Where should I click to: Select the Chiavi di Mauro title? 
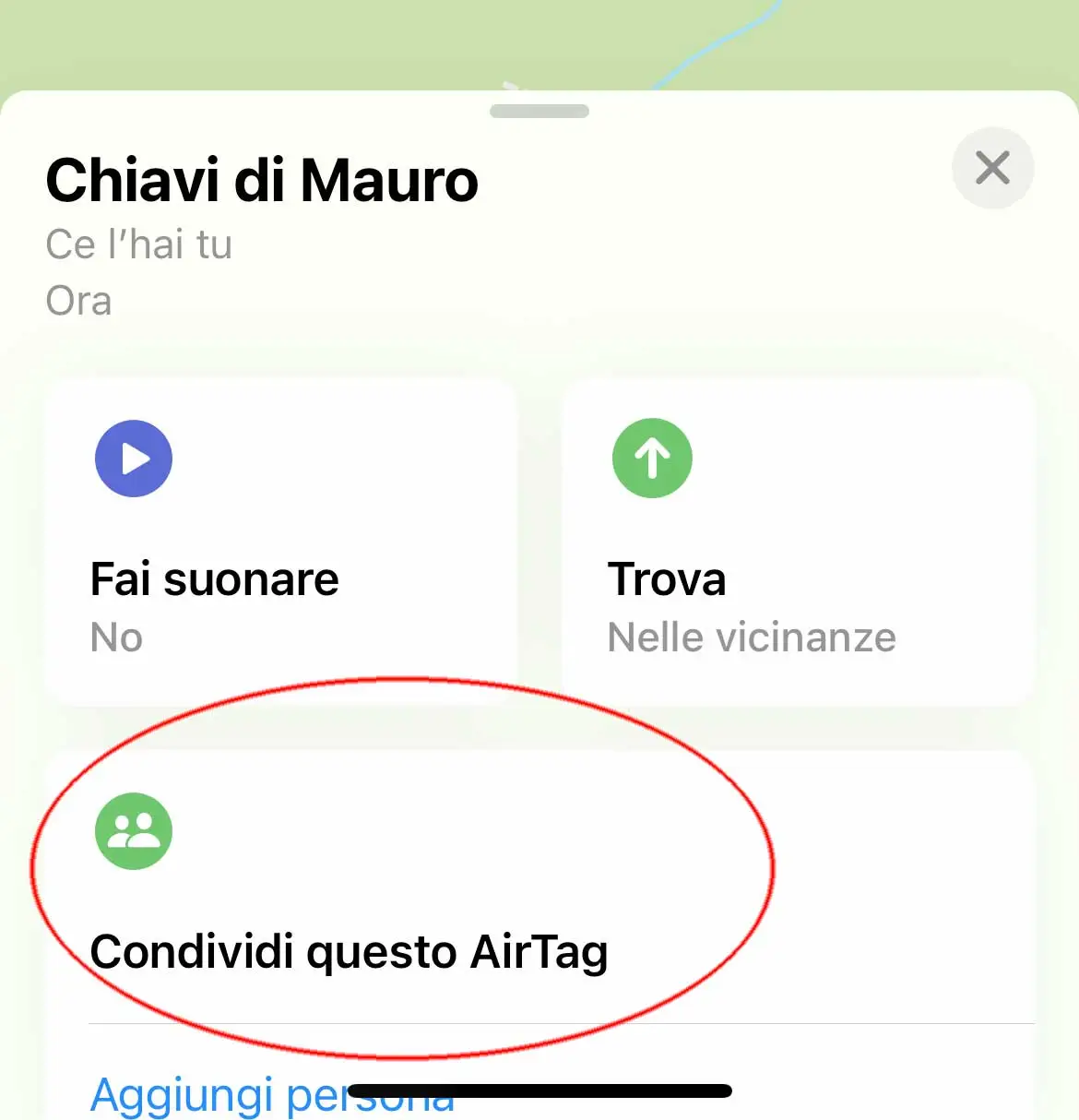261,179
